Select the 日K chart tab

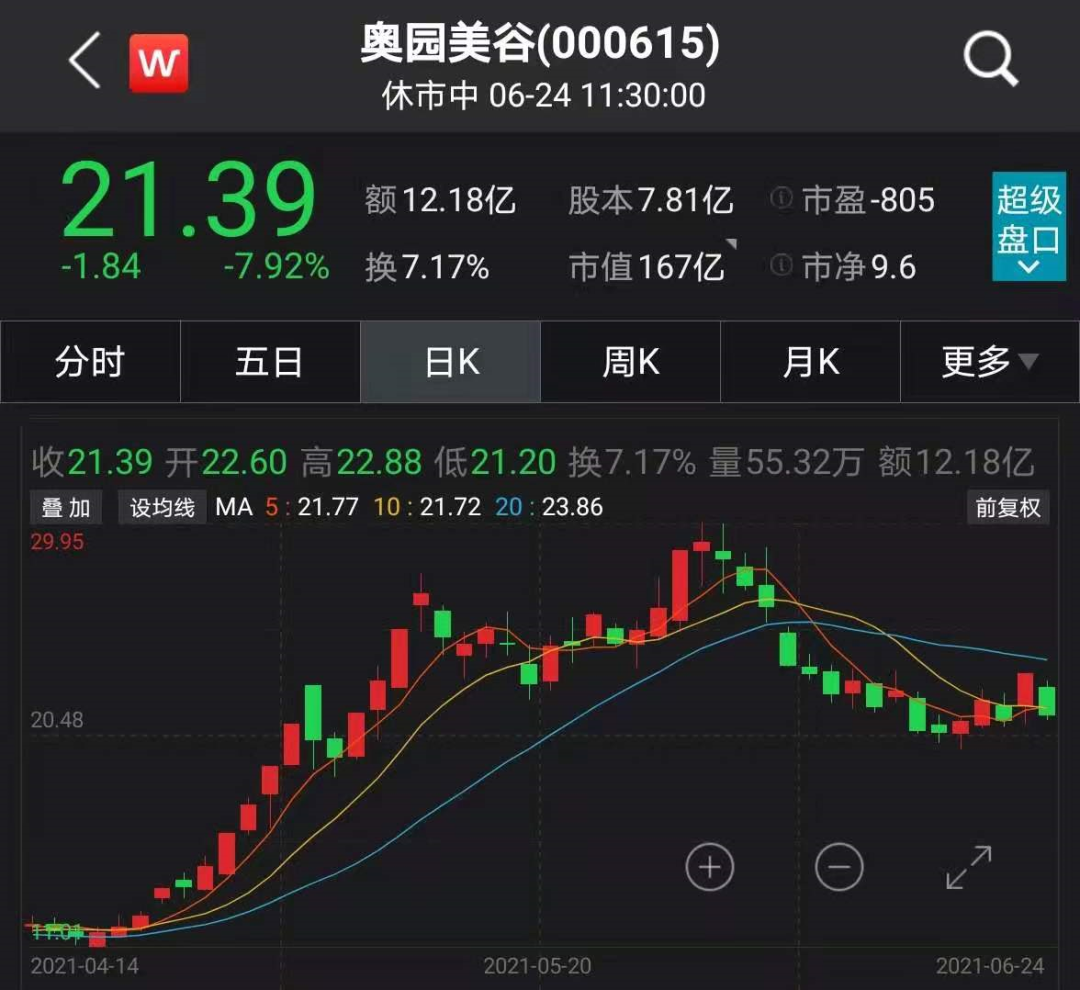[x=451, y=362]
